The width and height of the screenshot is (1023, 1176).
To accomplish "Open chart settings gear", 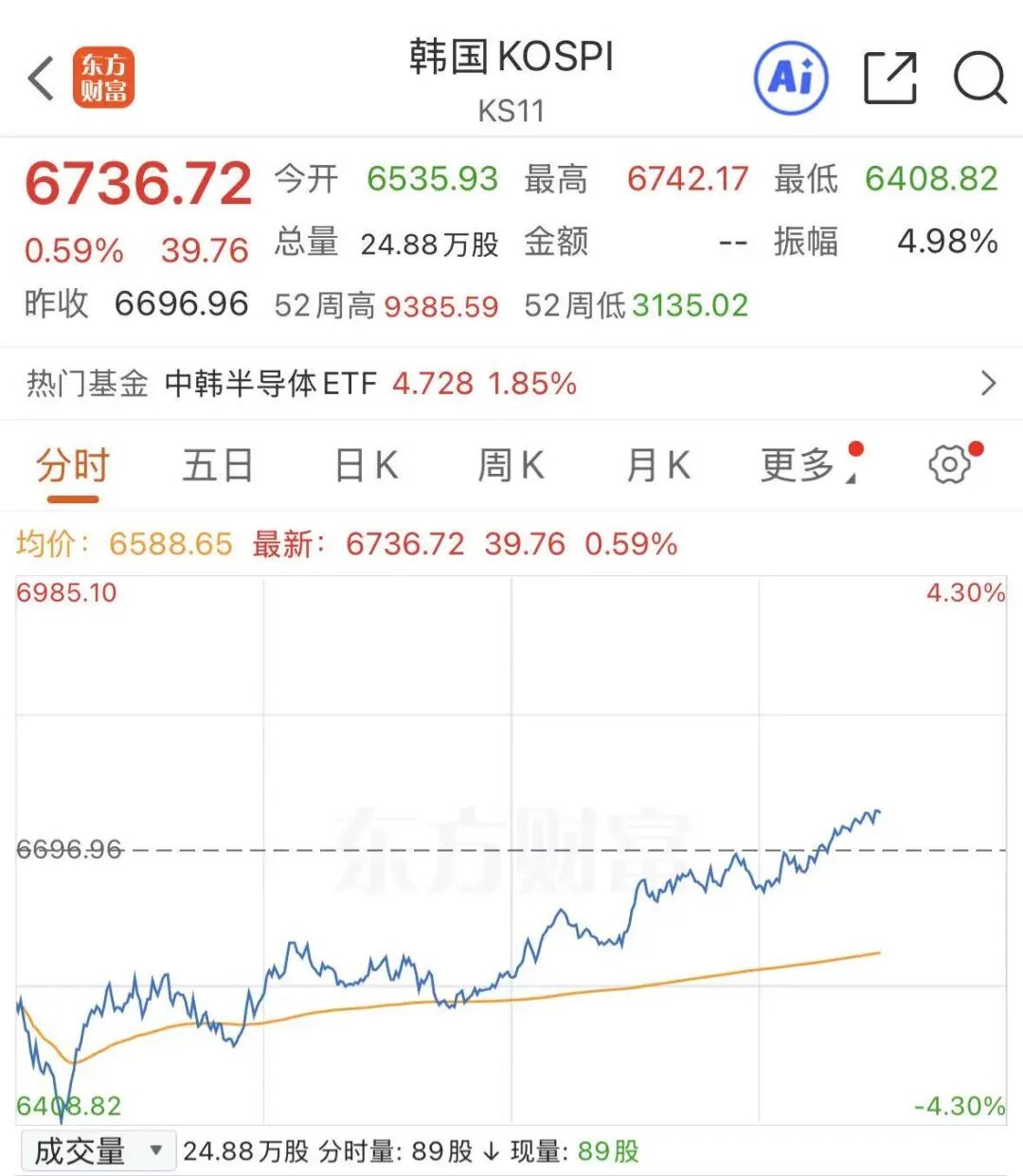I will click(949, 464).
